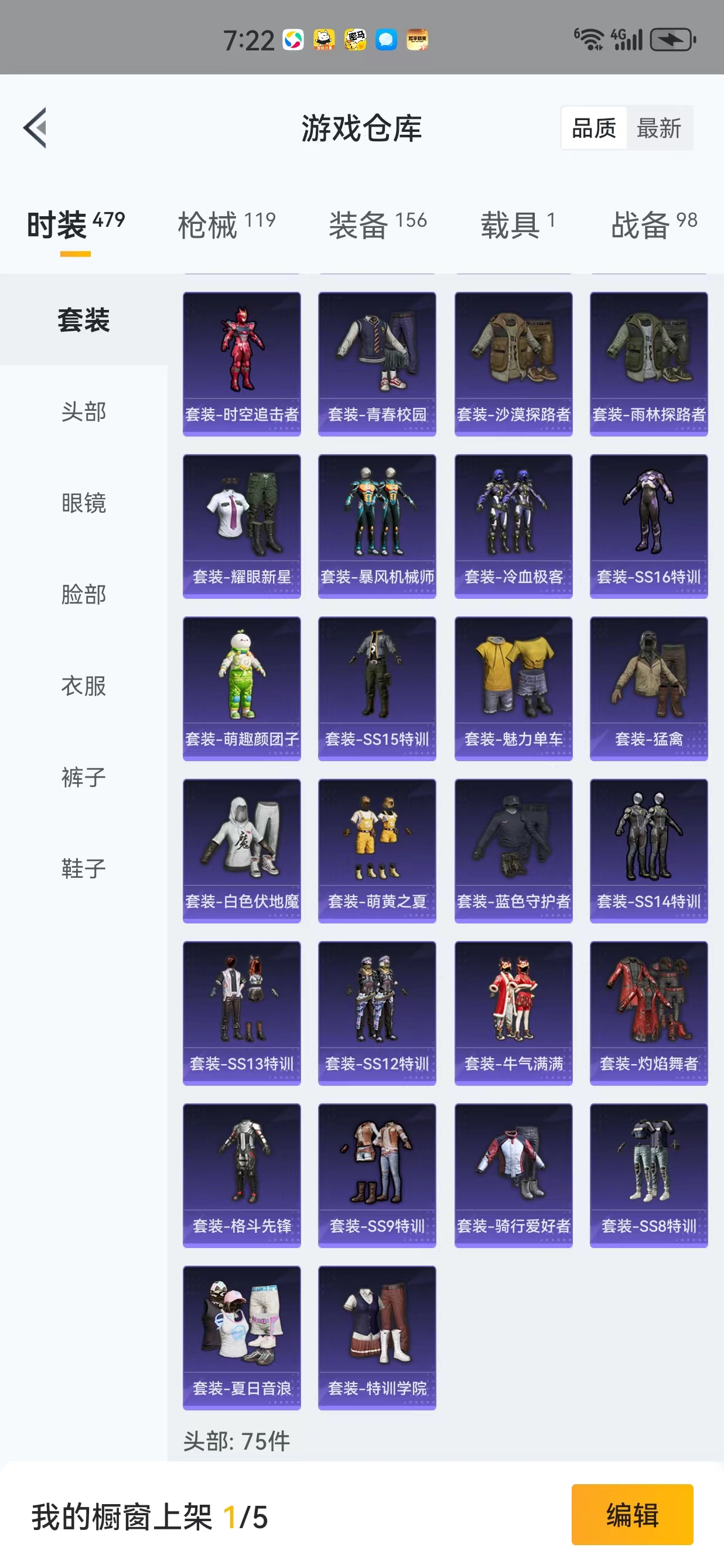The height and width of the screenshot is (1568, 724).
Task: Open the 套装-时空追击者 item
Action: (x=241, y=364)
